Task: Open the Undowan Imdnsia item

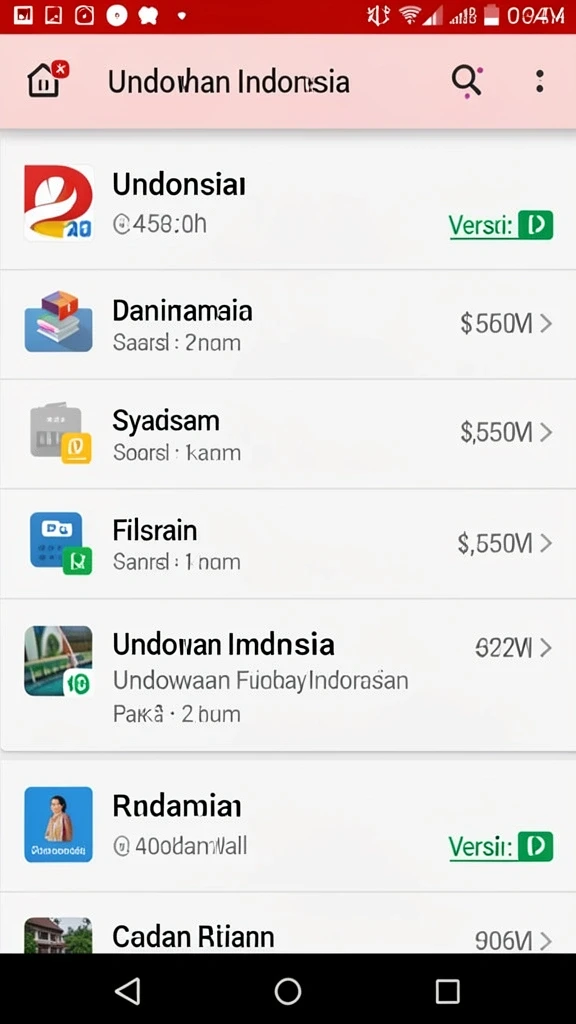Action: pos(288,675)
